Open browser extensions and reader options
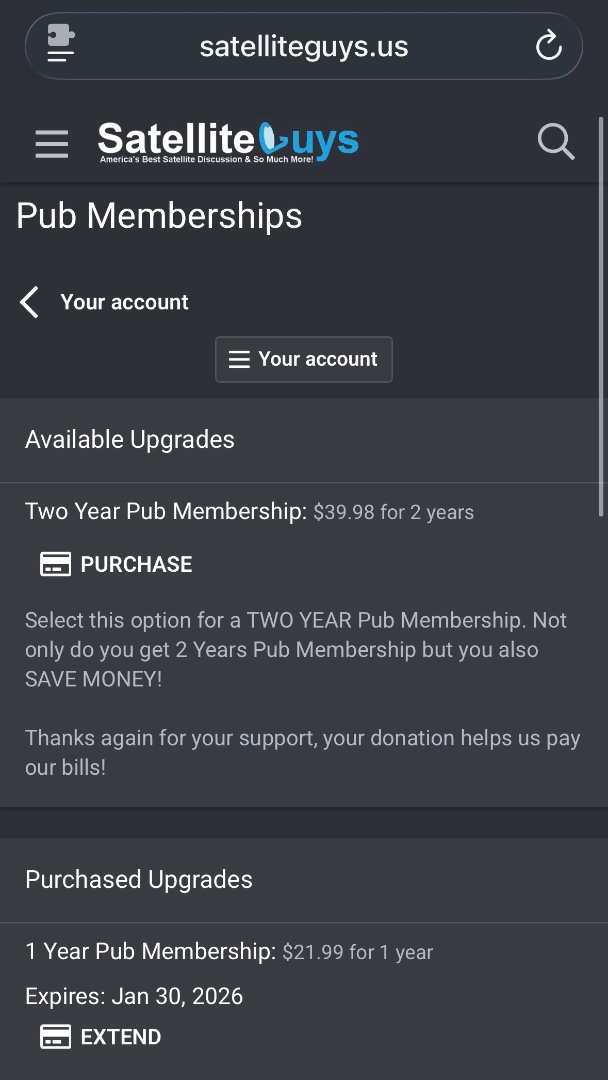Image resolution: width=608 pixels, height=1080 pixels. (62, 46)
